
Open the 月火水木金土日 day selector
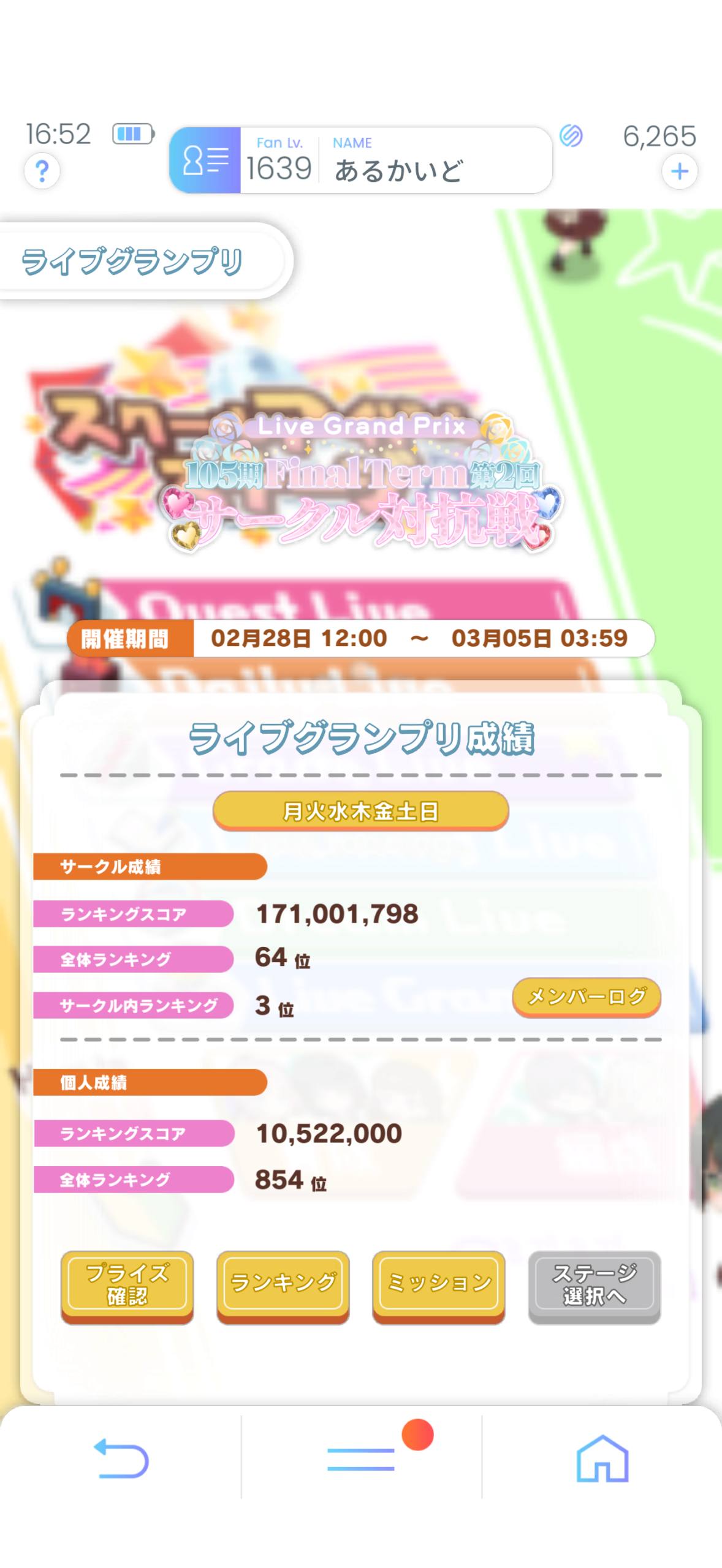[360, 811]
